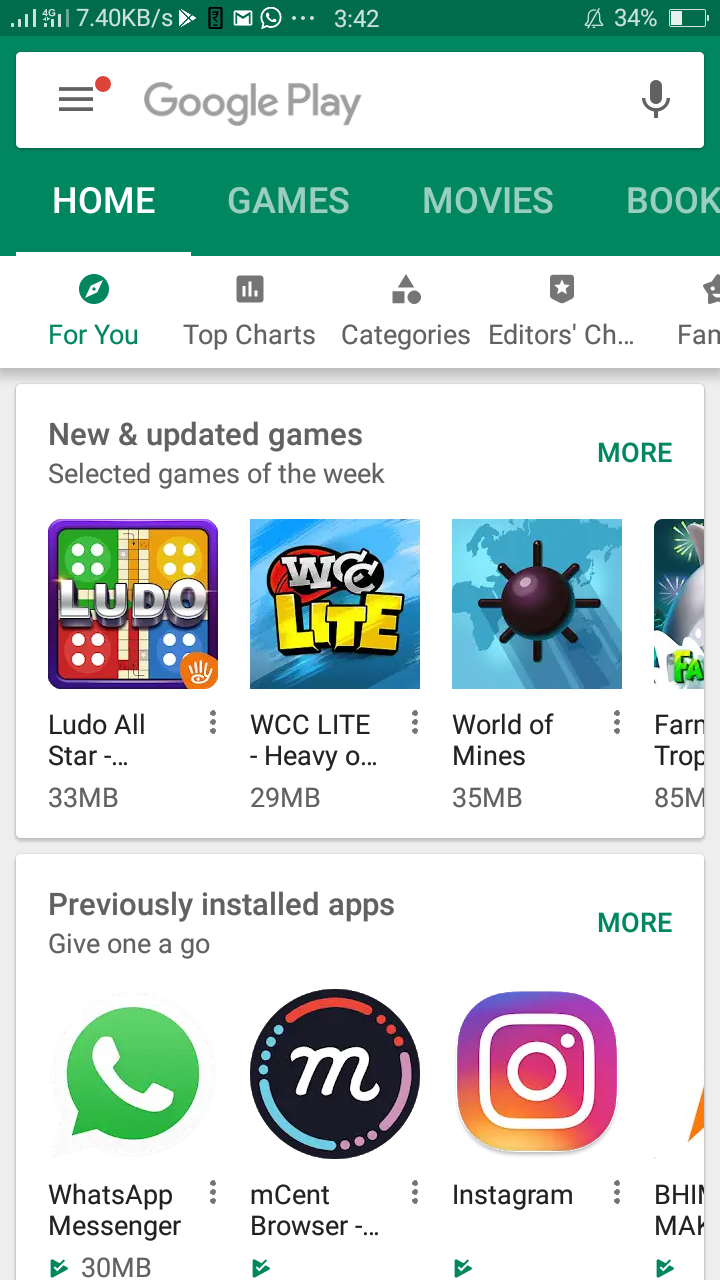The image size is (720, 1280).
Task: Open WhatsApp Messenger app page
Action: pyautogui.click(x=133, y=1074)
